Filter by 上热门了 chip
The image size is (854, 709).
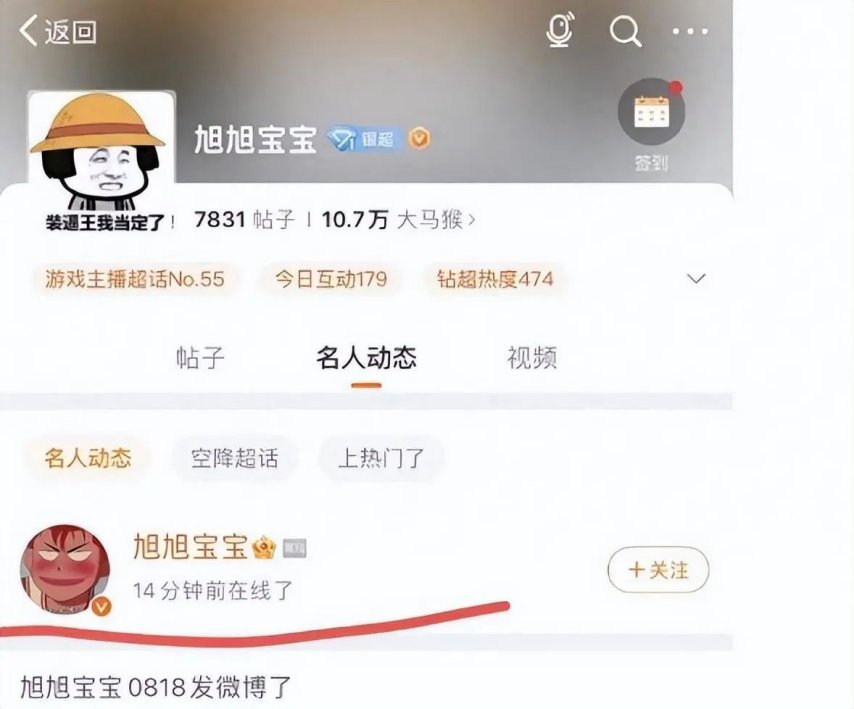click(x=381, y=459)
